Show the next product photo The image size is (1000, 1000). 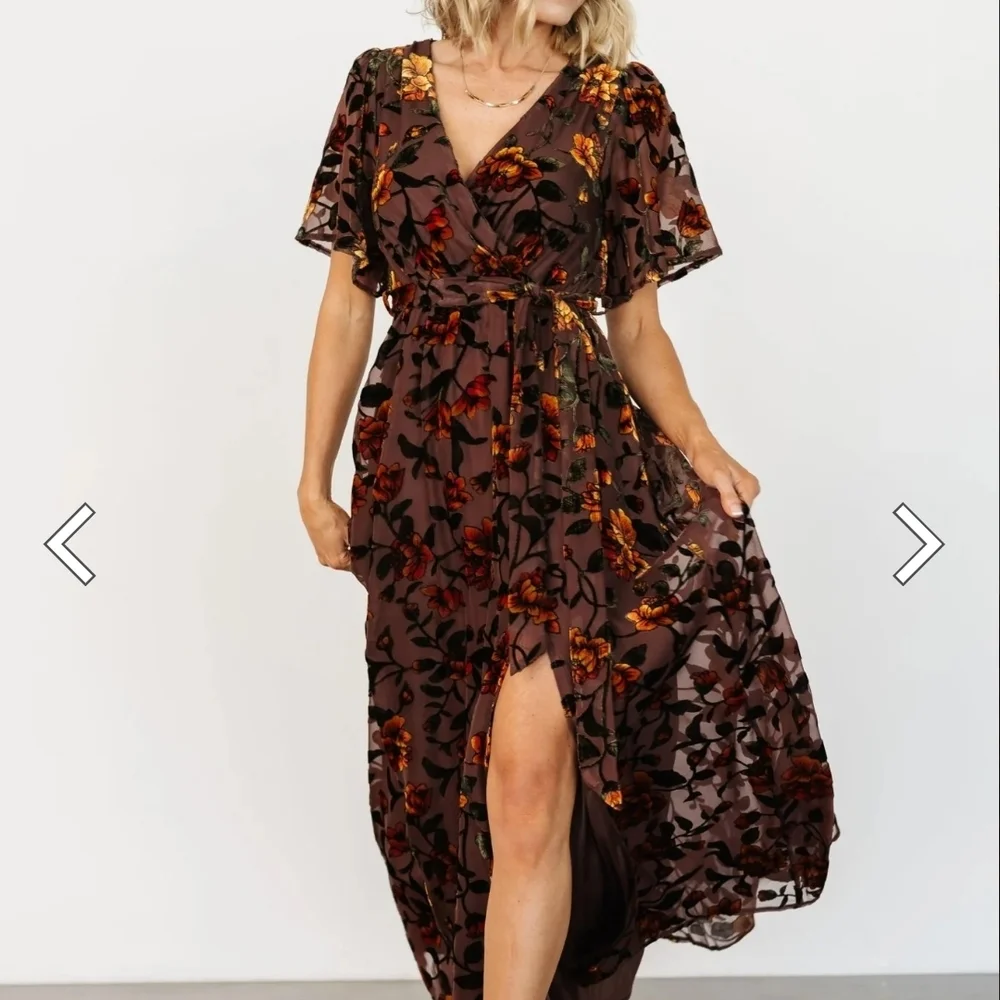[918, 544]
